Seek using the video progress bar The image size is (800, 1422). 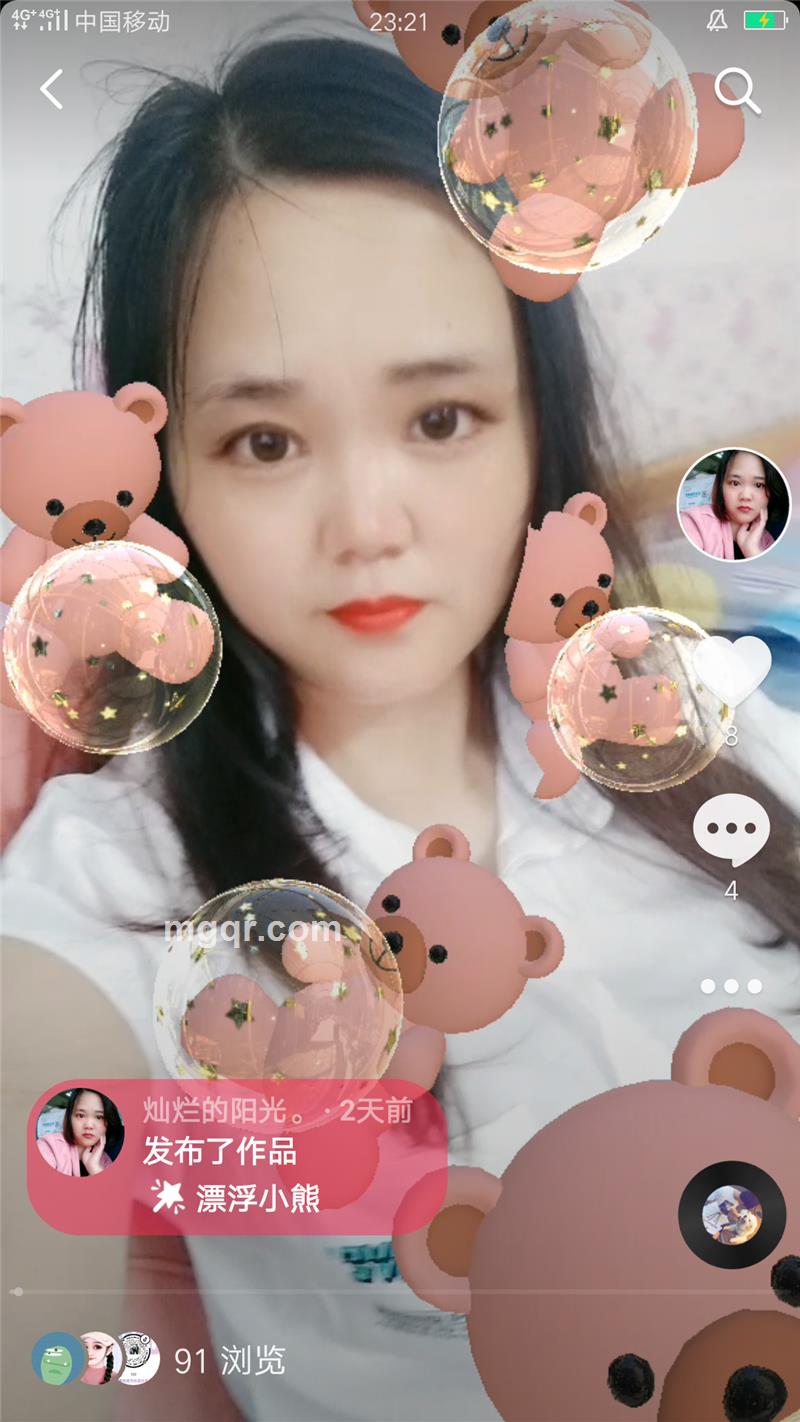(400, 1292)
